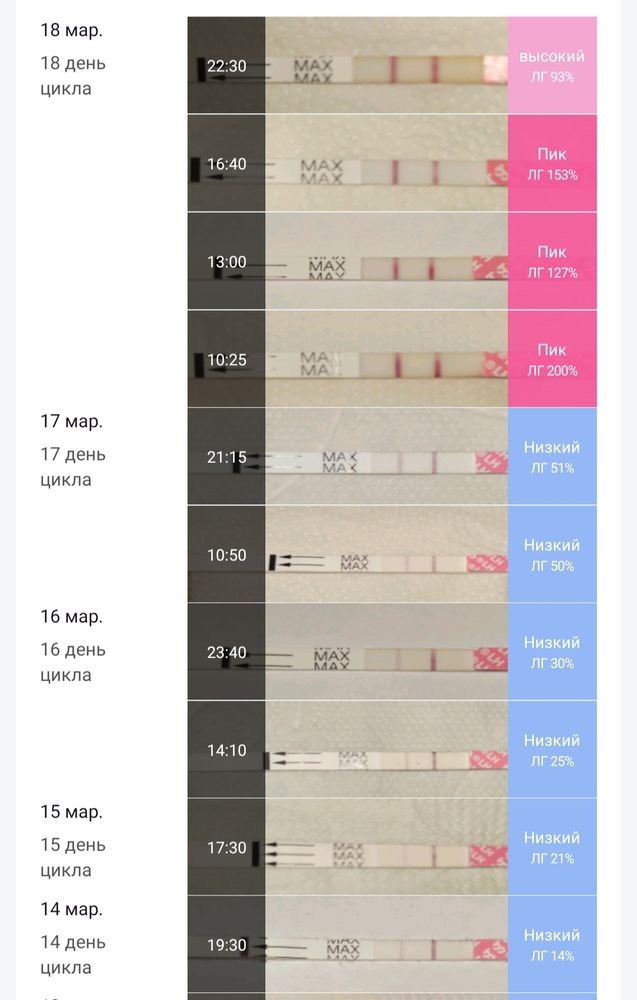Open the 21:15 low test, ЛГ 51%

[390, 457]
